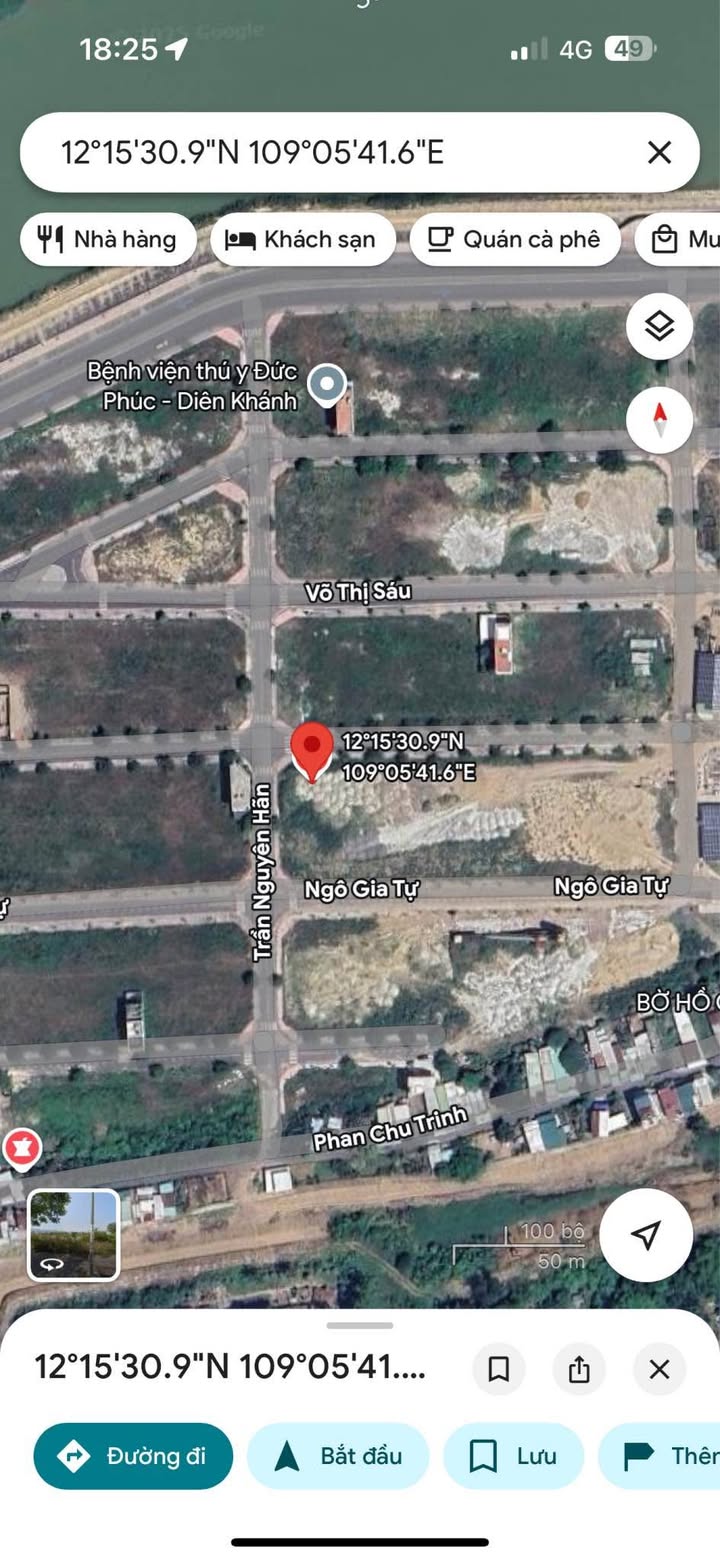The height and width of the screenshot is (1560, 720).
Task: Close the location info sheet
Action: [659, 1369]
